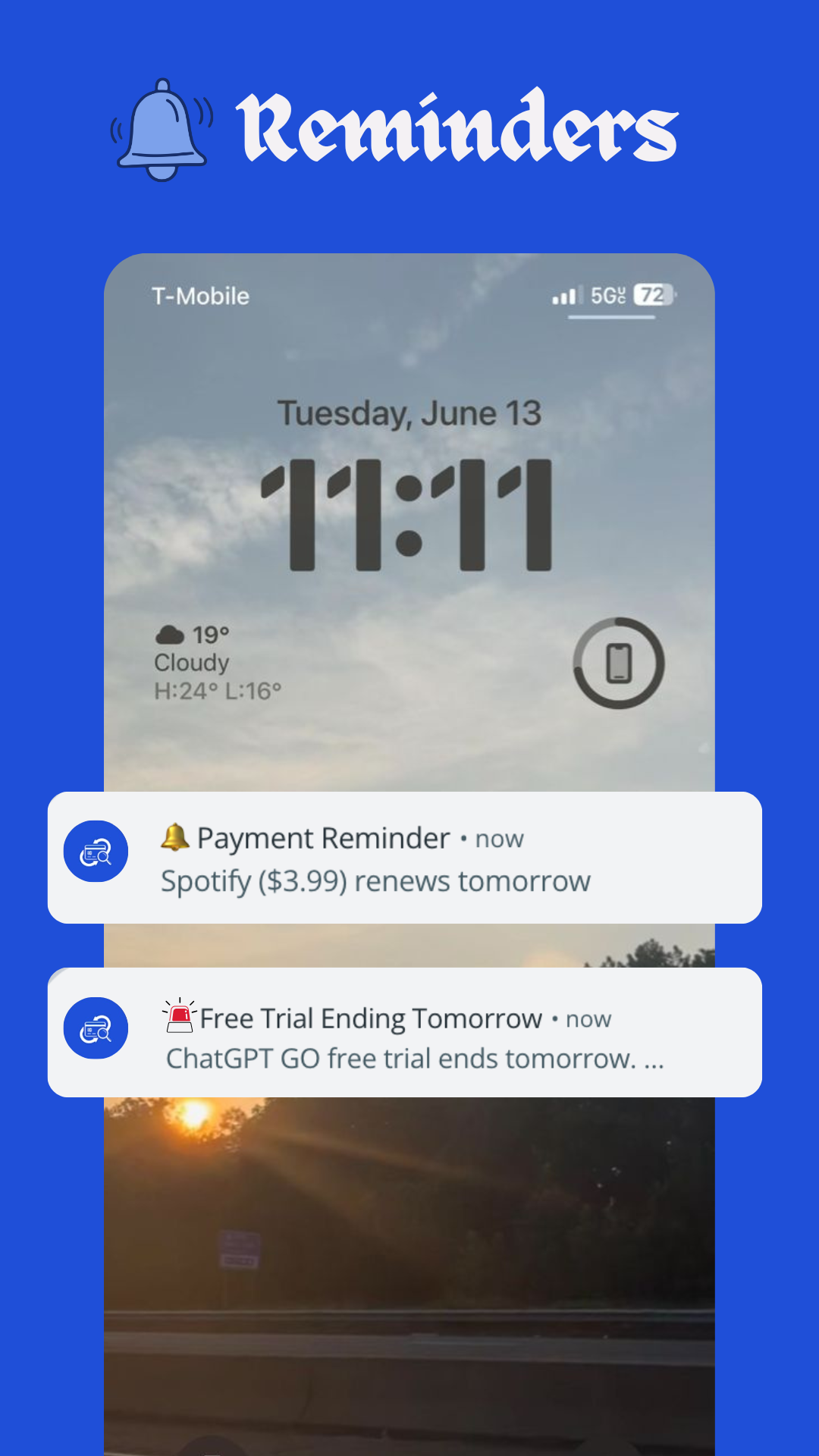Click the siren emoji beside Free Trial Ending Tomorrow
This screenshot has width=819, height=1456.
[x=178, y=1015]
